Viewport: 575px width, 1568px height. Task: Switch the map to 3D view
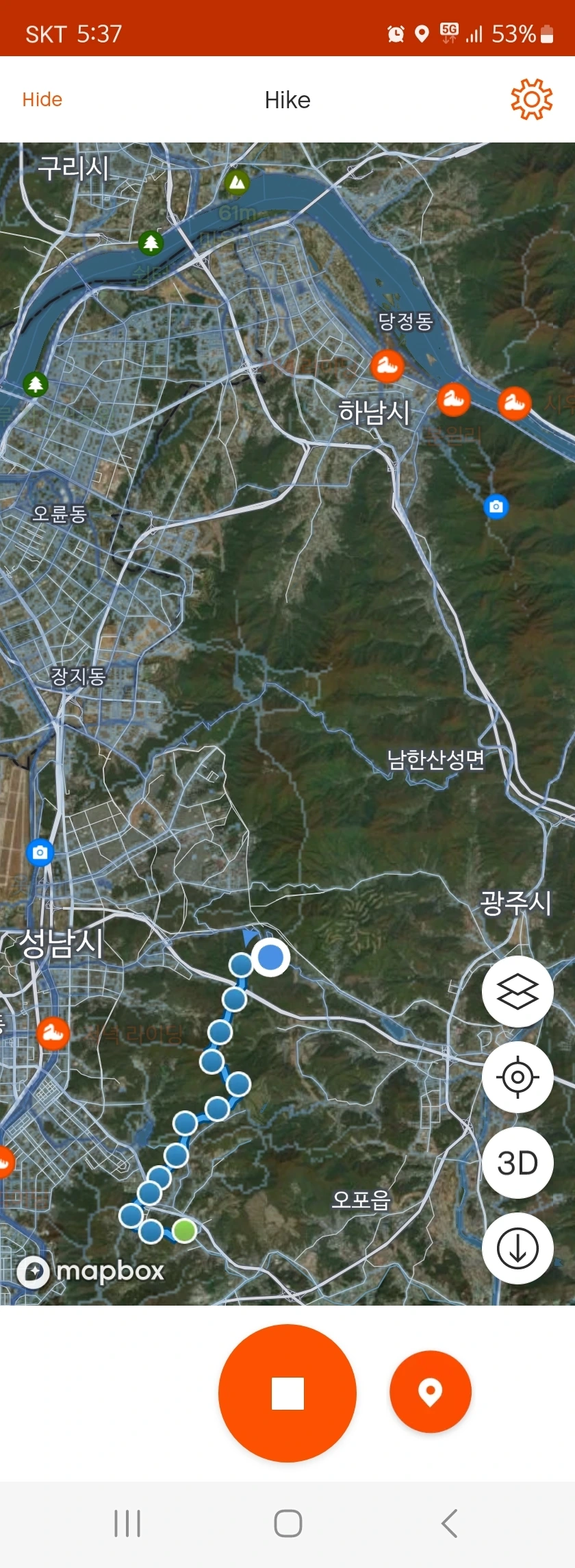tap(517, 1162)
